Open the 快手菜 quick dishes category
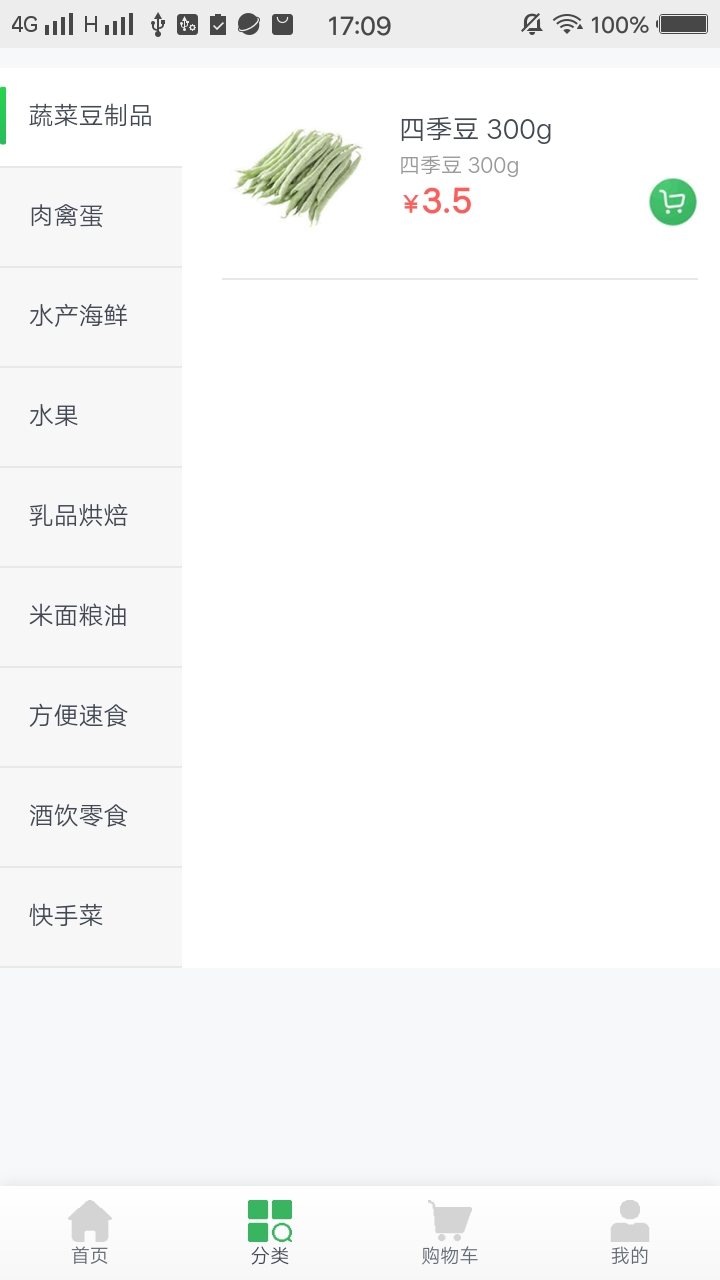This screenshot has width=720, height=1280. (x=90, y=917)
